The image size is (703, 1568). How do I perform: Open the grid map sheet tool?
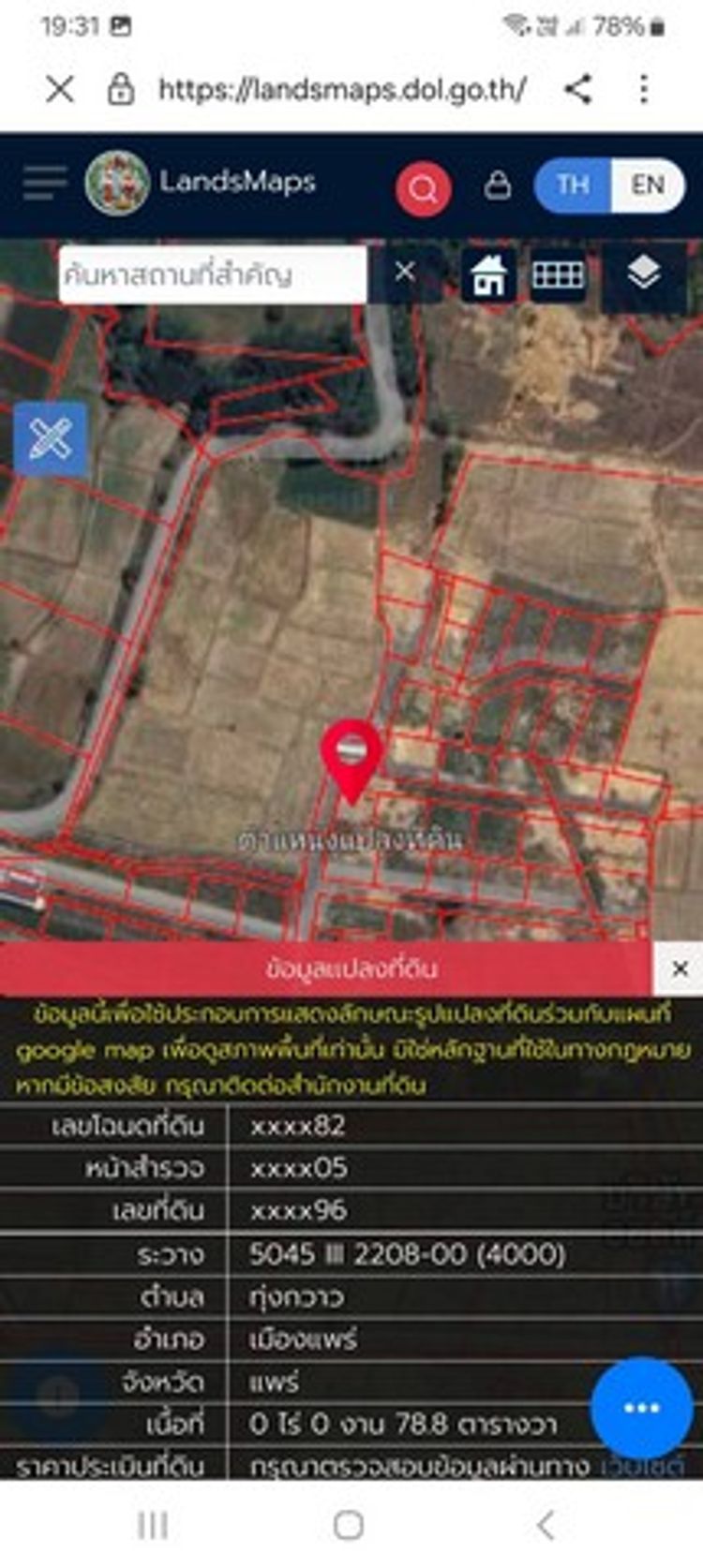pyautogui.click(x=558, y=274)
